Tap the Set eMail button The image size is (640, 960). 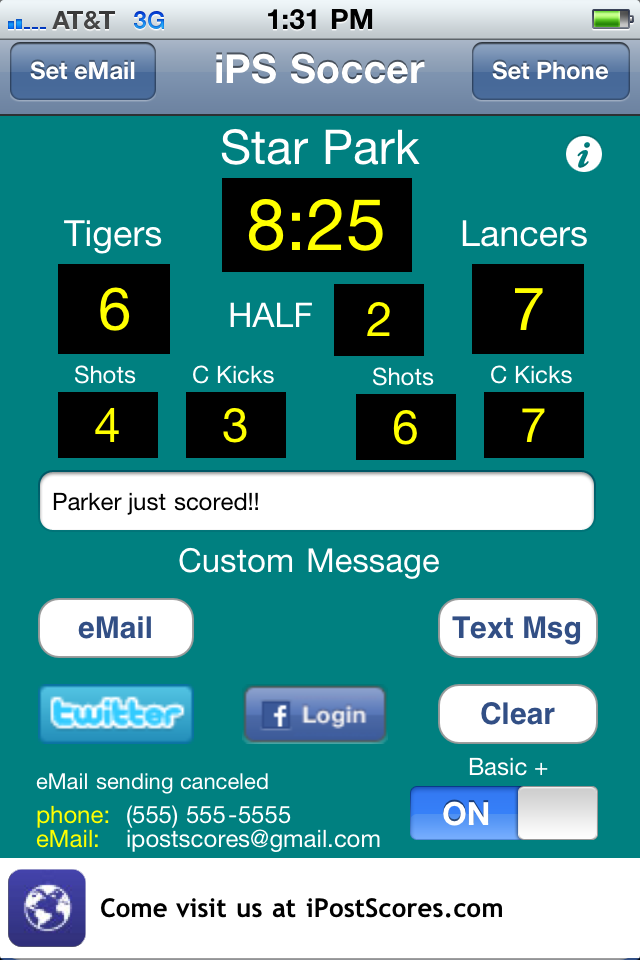click(x=83, y=71)
